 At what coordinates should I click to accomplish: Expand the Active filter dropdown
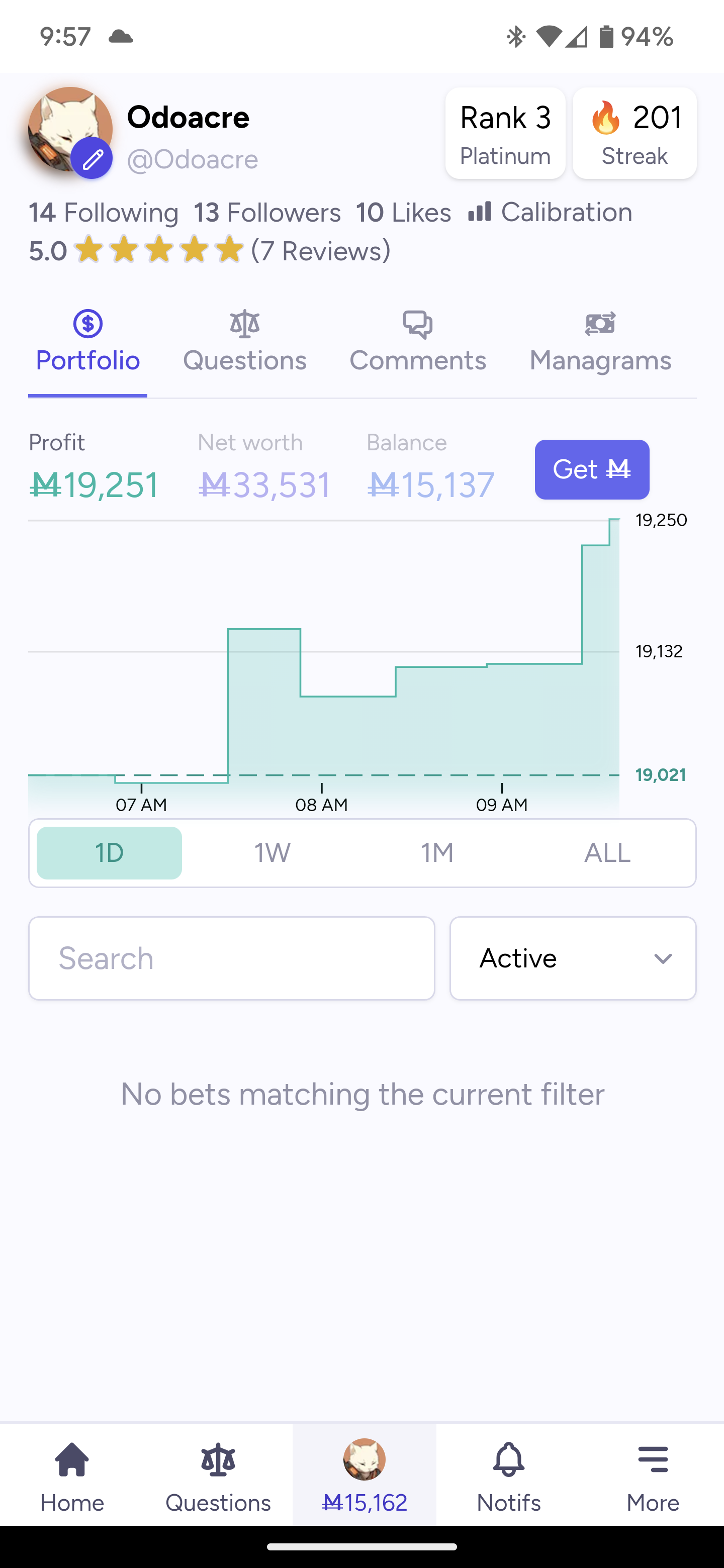click(573, 958)
